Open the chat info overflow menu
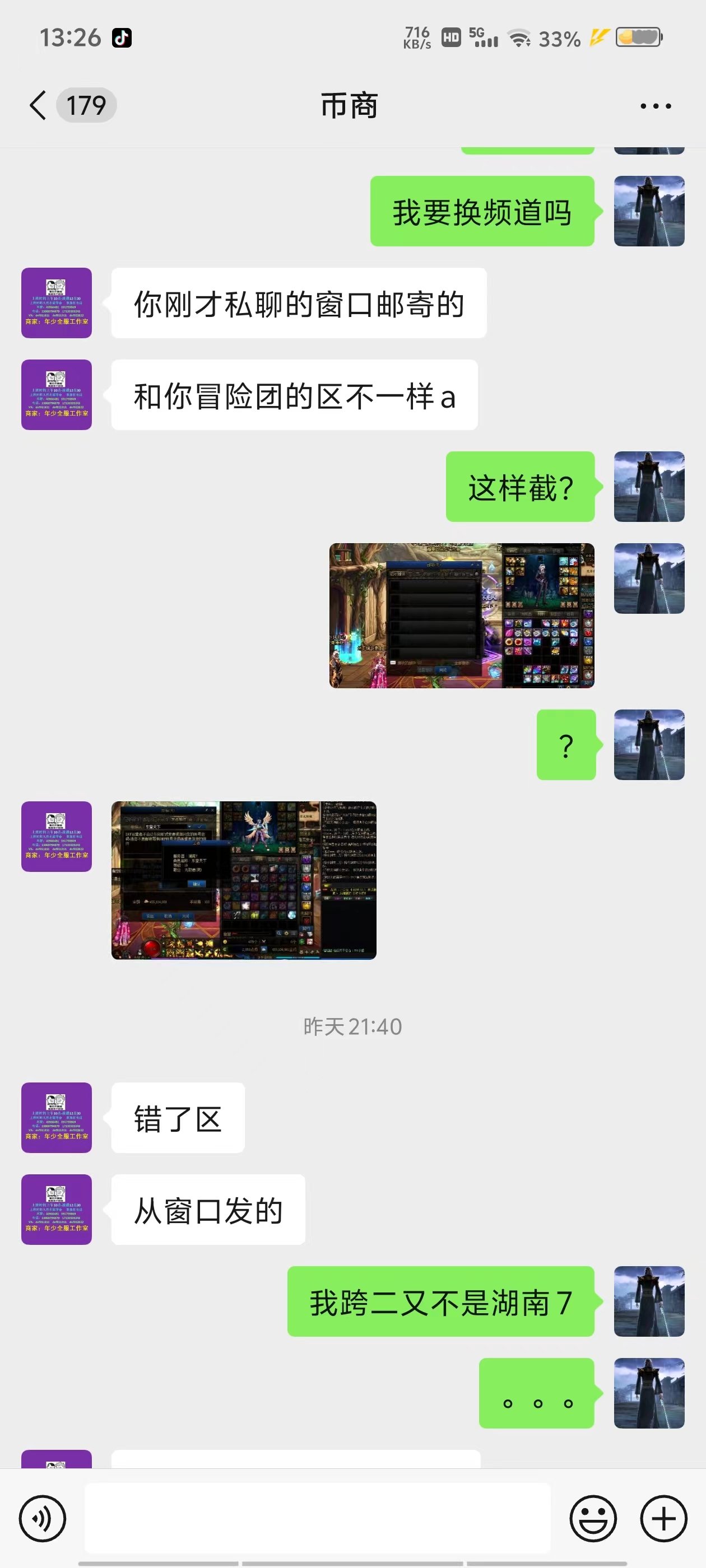Viewport: 706px width, 1568px height. (x=656, y=106)
